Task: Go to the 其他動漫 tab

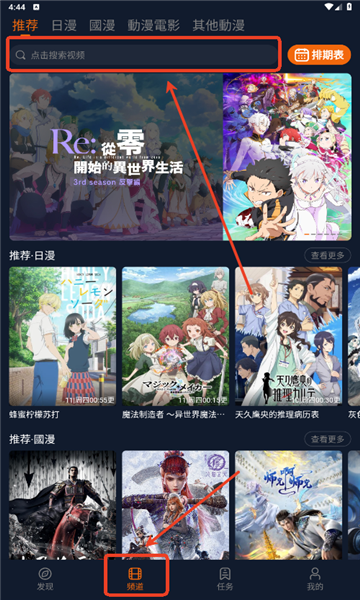Action: point(218,25)
